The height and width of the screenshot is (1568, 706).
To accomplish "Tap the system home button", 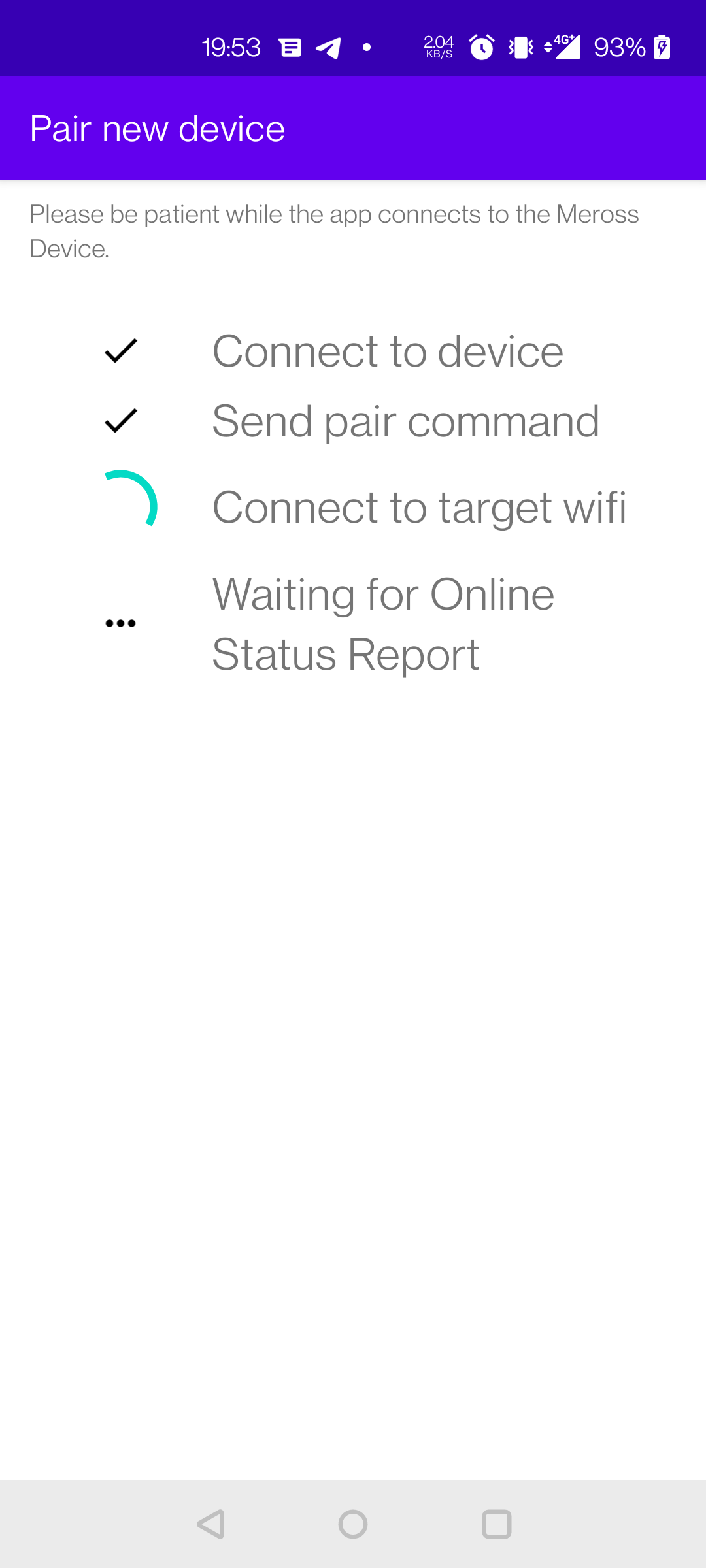I will pos(353,1524).
